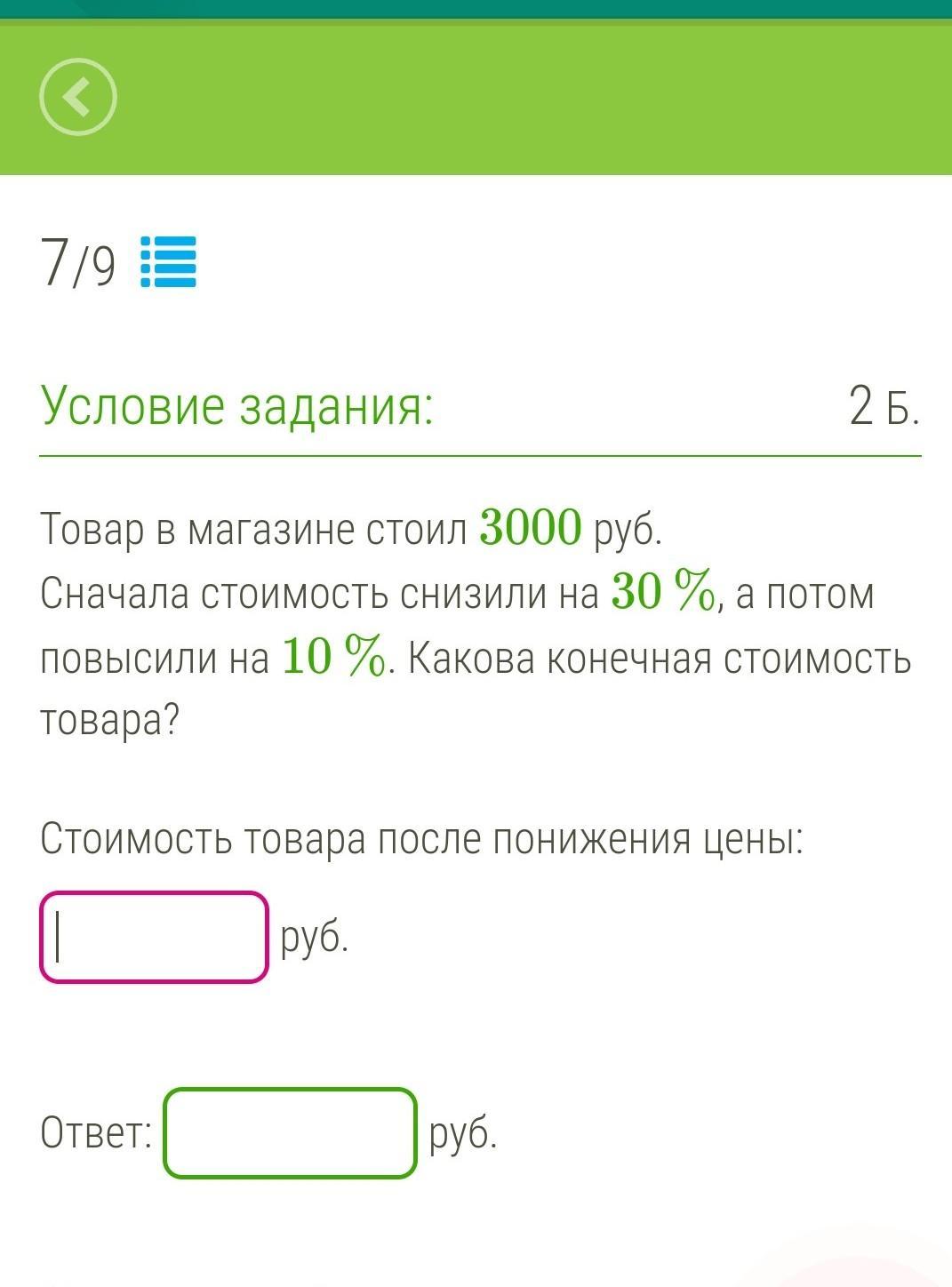
Task: Focus the price-after-reduction input field
Action: (x=154, y=937)
